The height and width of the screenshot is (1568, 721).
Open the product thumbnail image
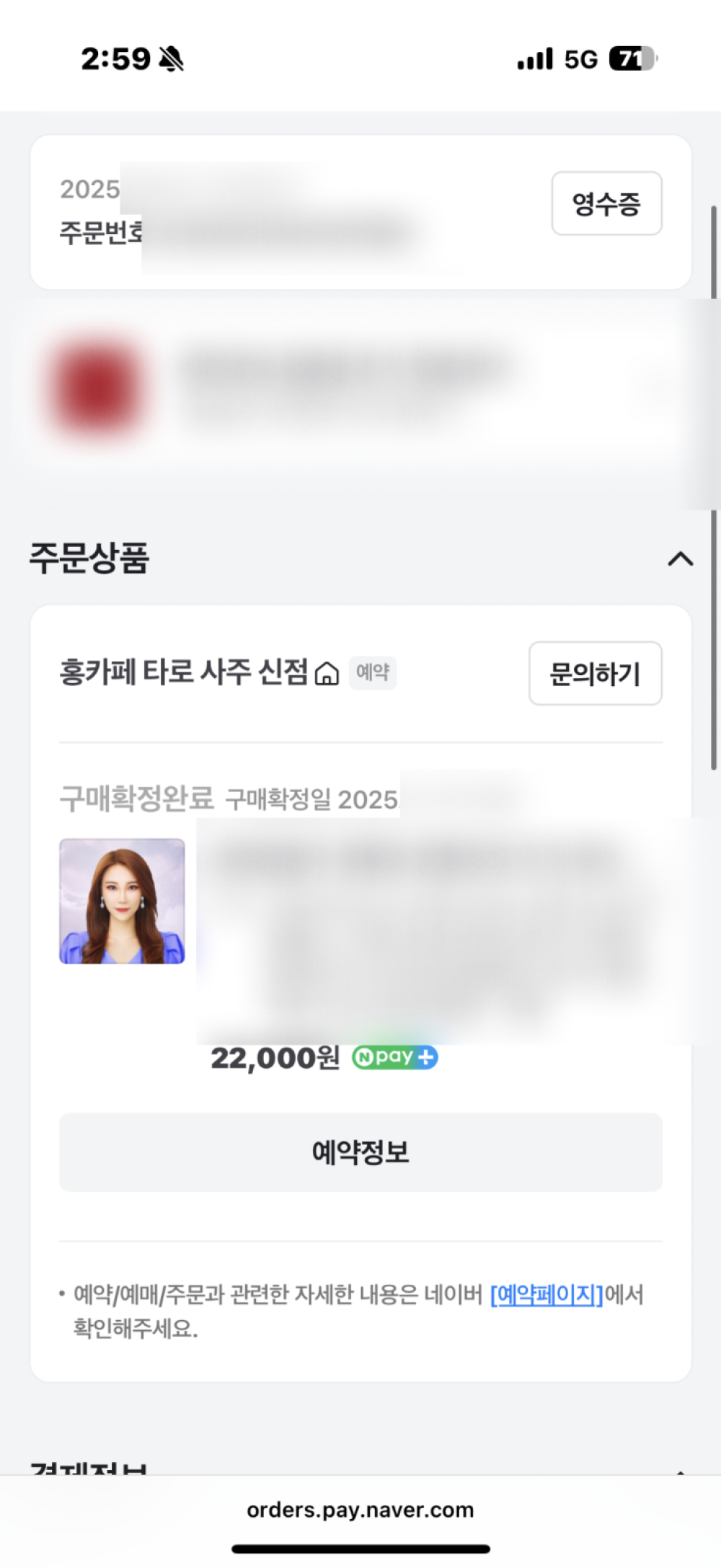122,901
